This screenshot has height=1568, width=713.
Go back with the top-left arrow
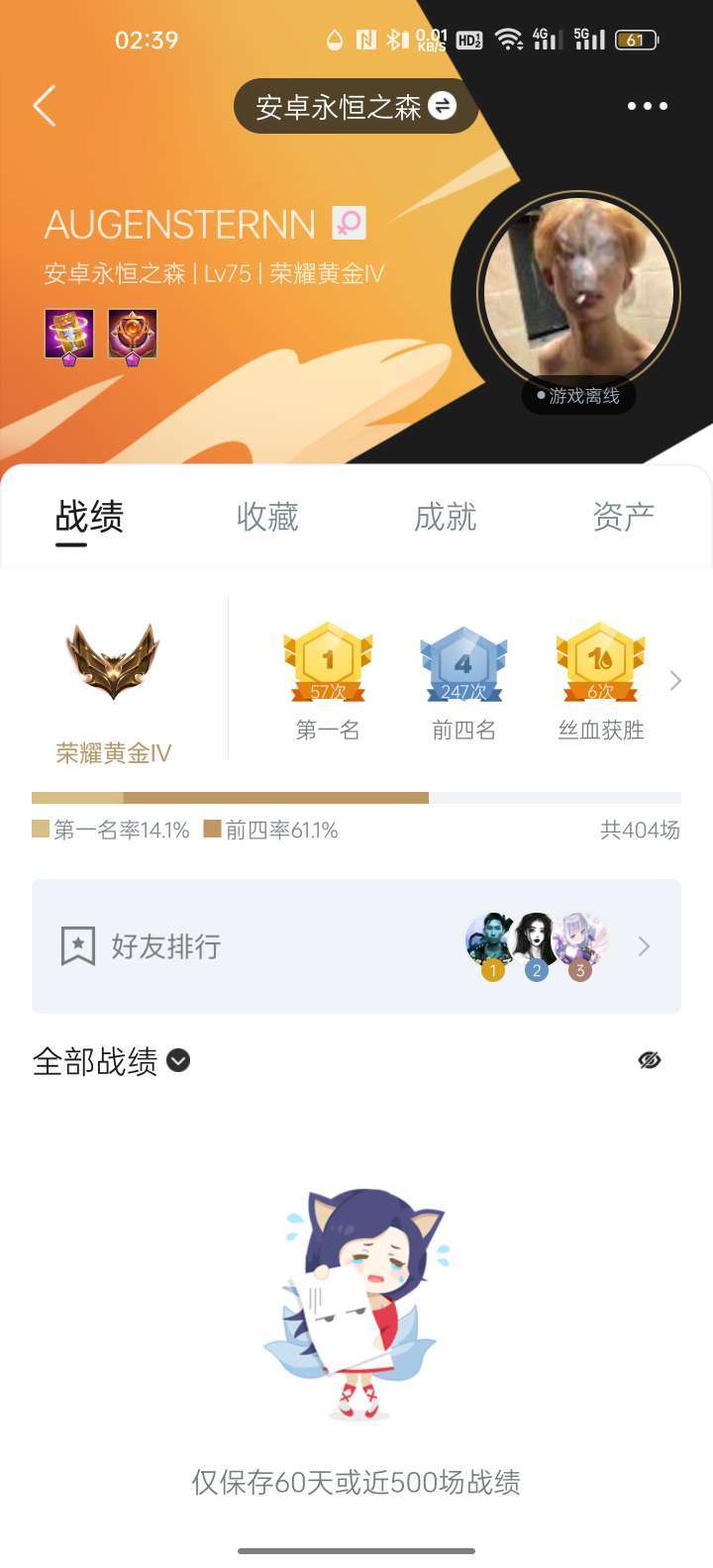tap(45, 106)
